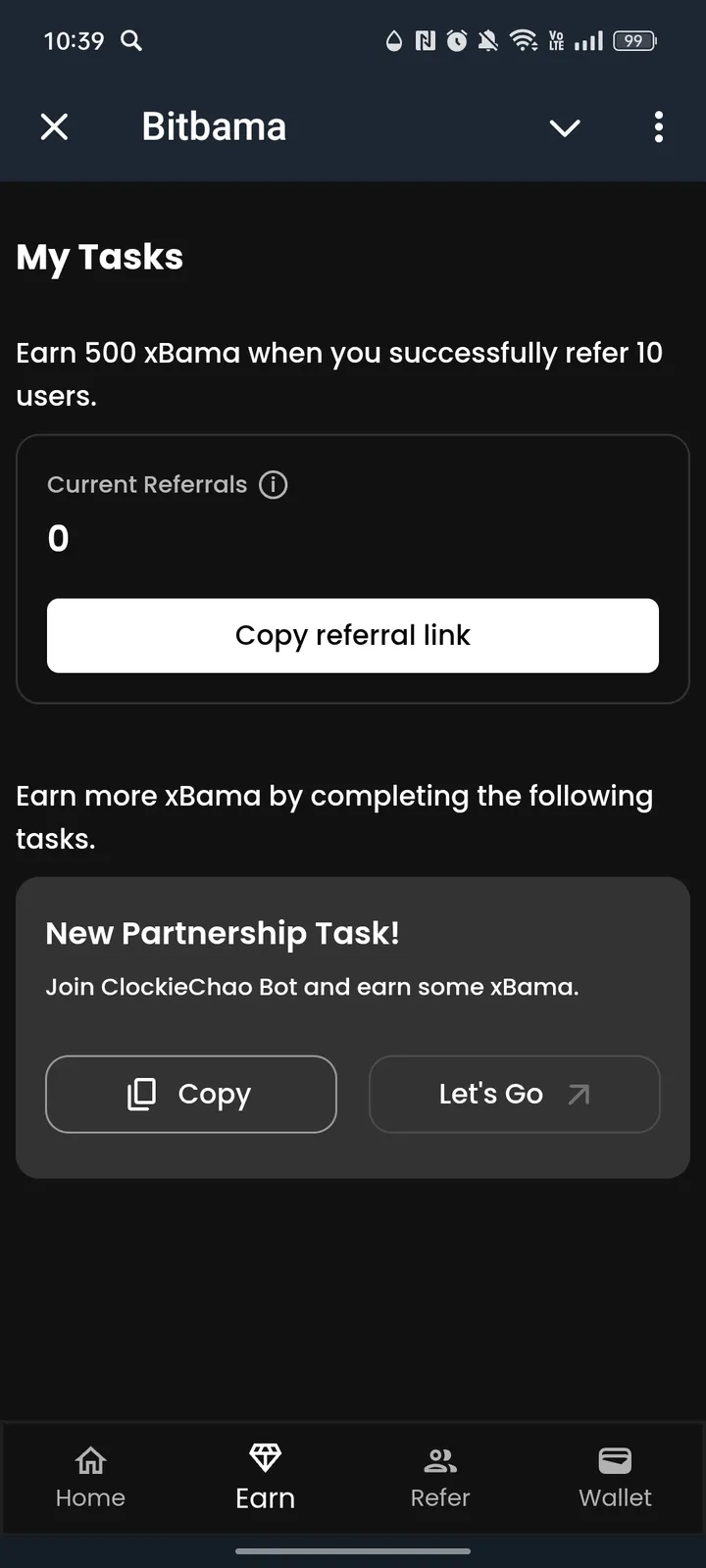Tap the external link arrow on Let's Go
Screen dimensions: 706x1568
click(579, 1095)
